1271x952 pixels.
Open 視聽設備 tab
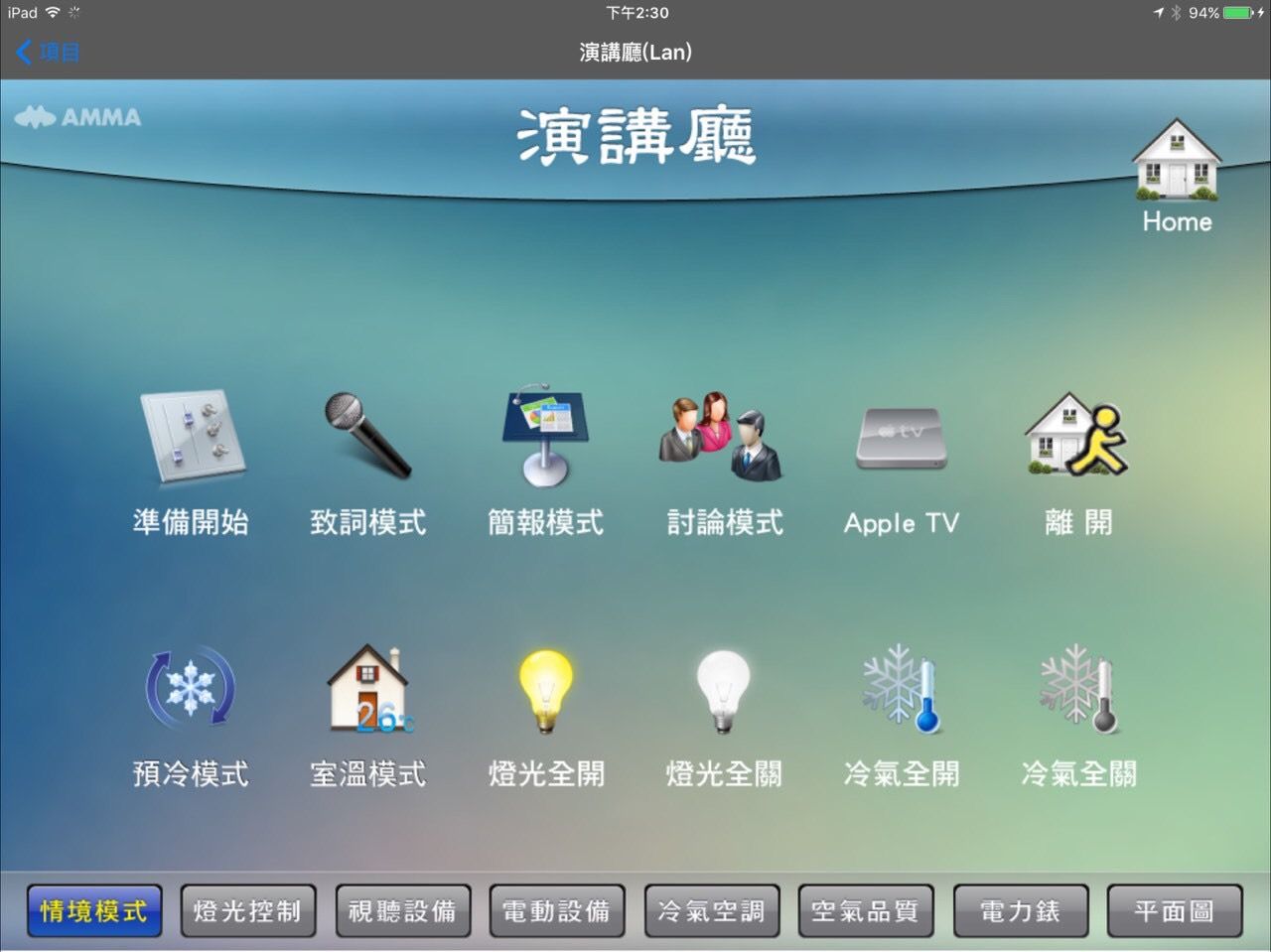402,910
